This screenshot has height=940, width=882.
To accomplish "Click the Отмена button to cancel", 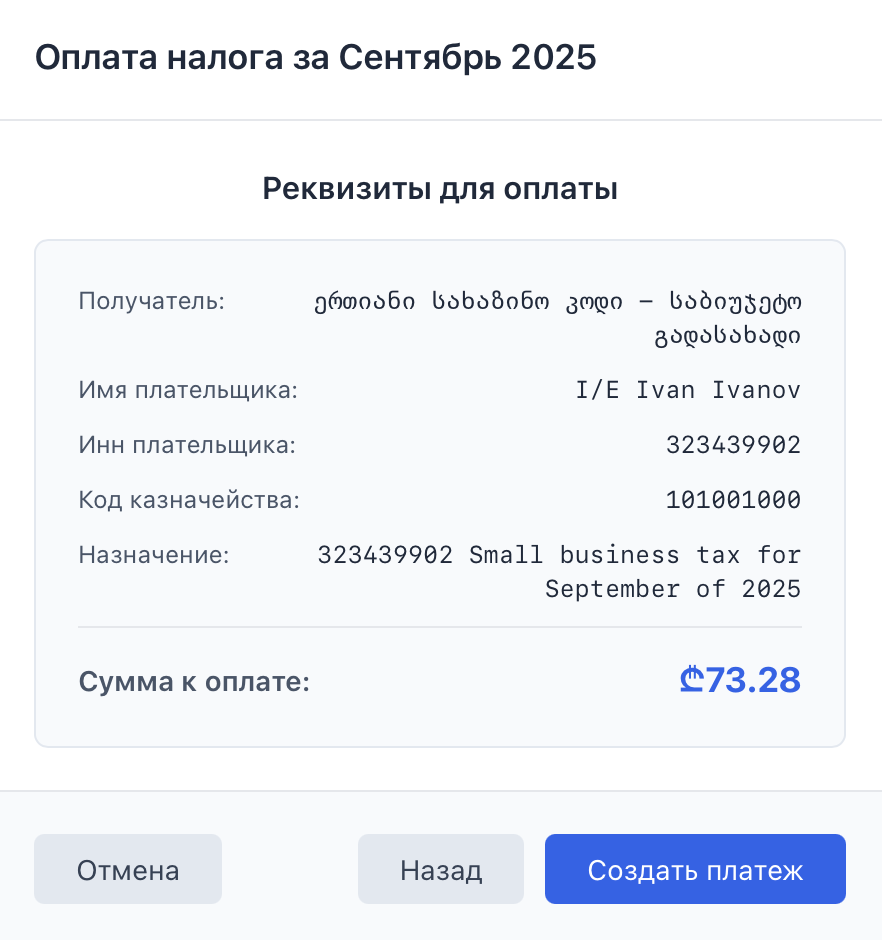I will pos(127,869).
